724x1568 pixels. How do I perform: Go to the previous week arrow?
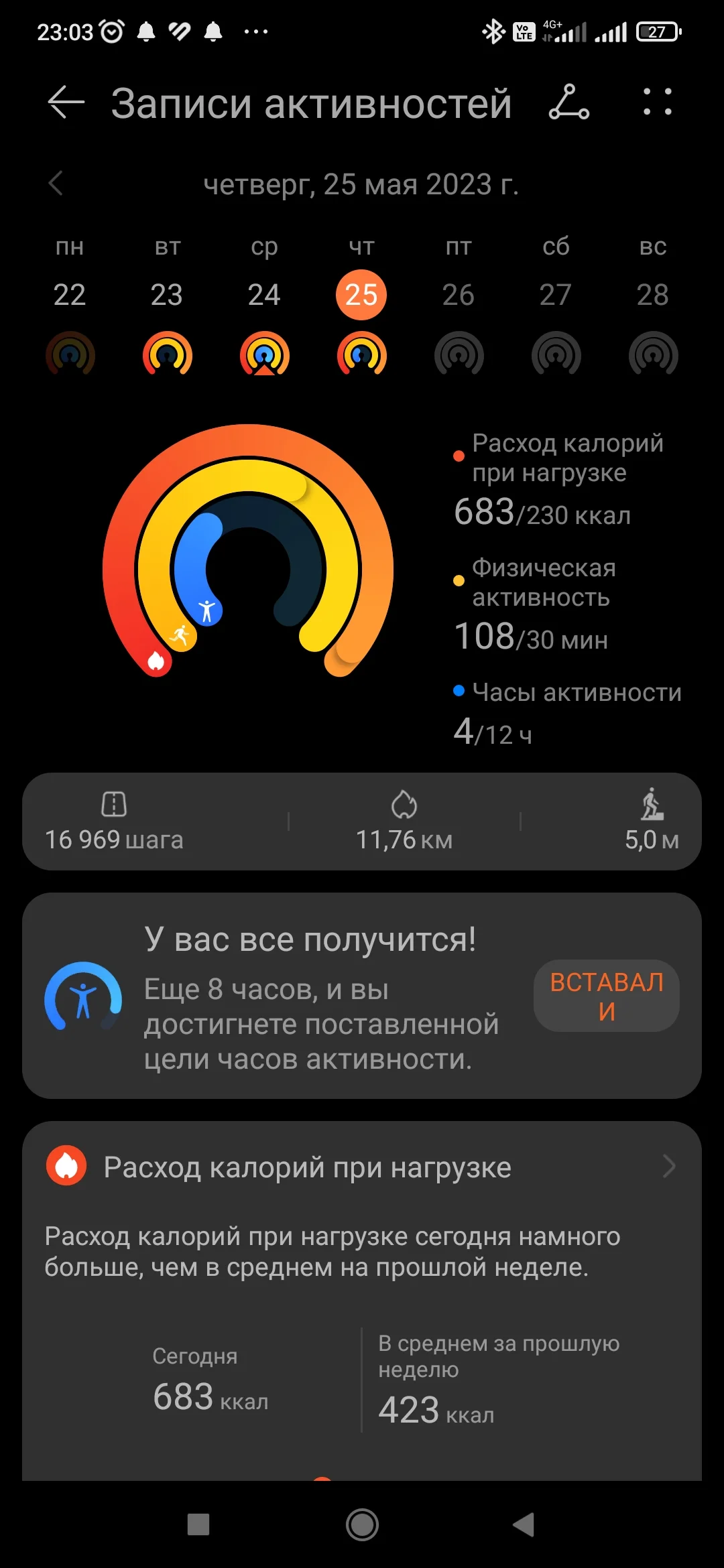pos(56,184)
